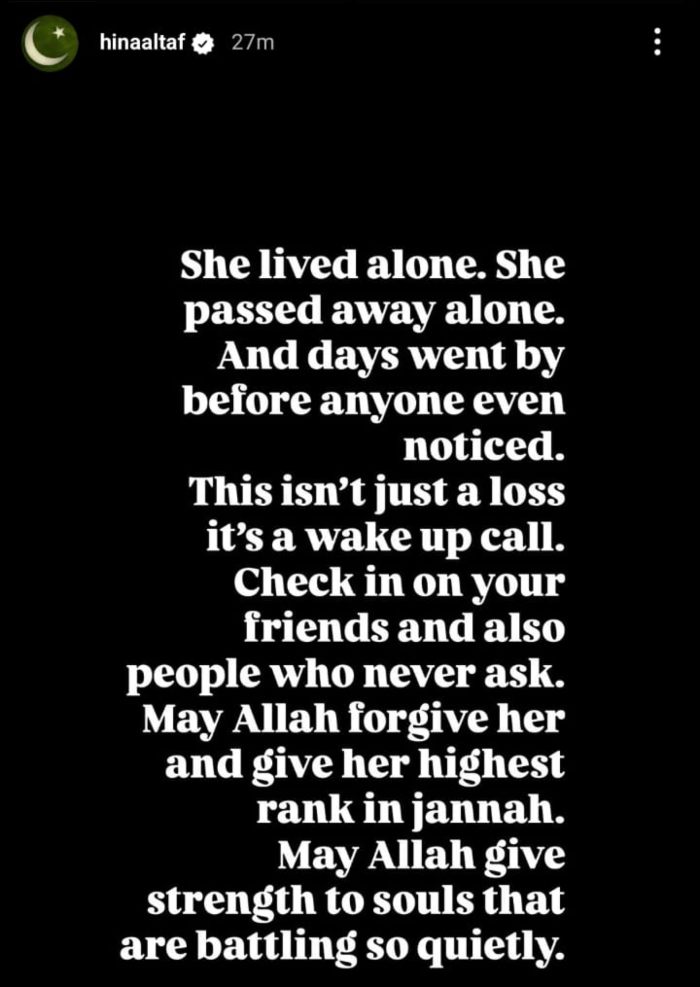Screen dimensions: 700x987
Task: Open the story's three-dot options menu
Action: [x=657, y=42]
